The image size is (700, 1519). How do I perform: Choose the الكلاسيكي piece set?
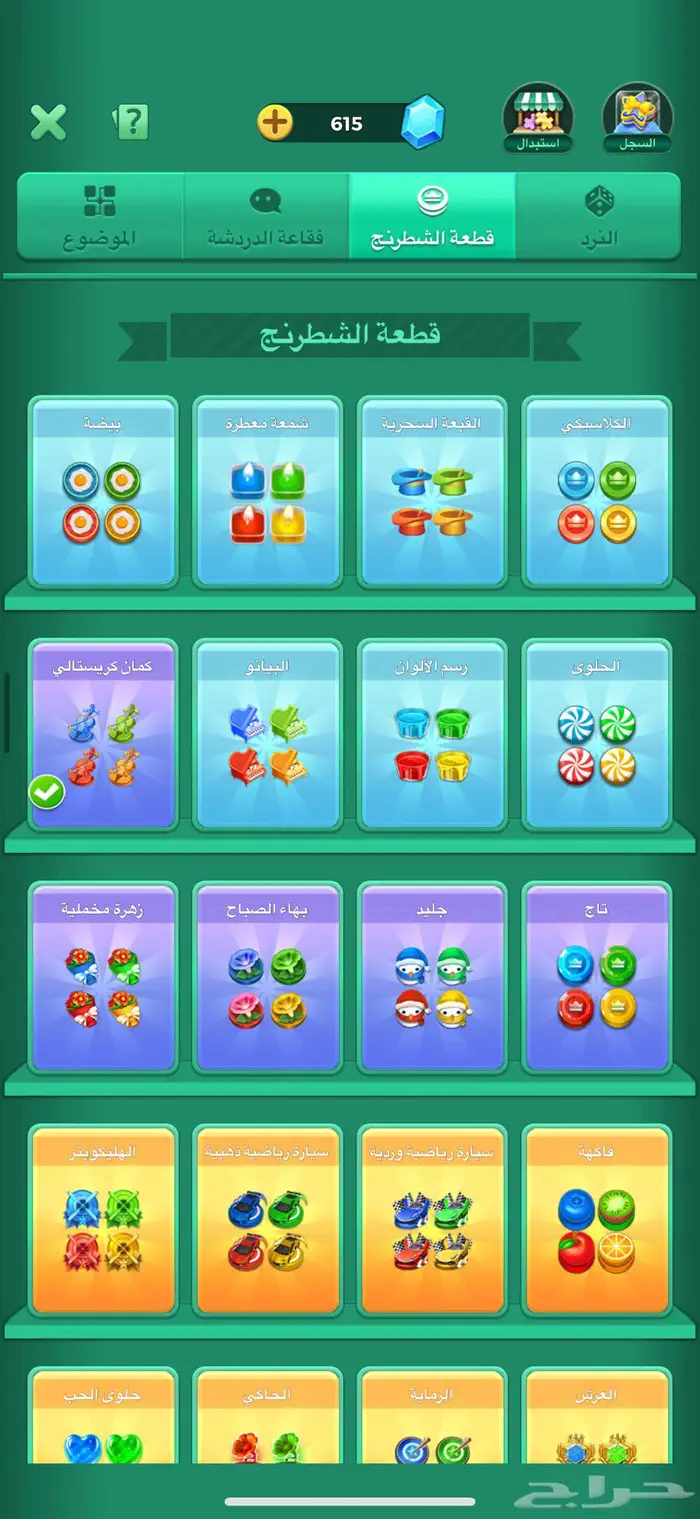597,491
